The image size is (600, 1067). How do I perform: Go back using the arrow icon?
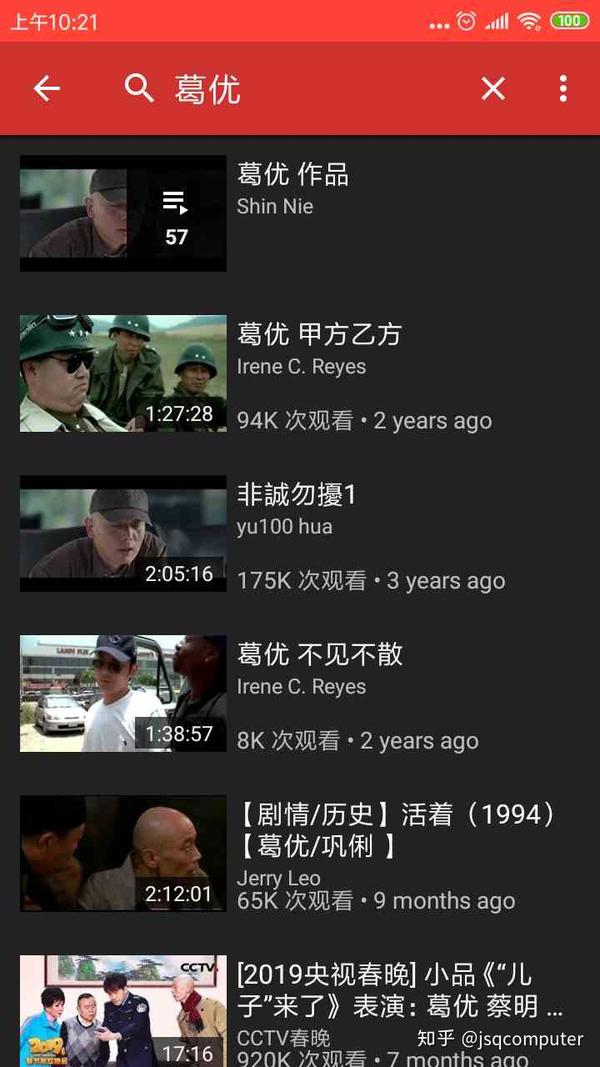(47, 89)
